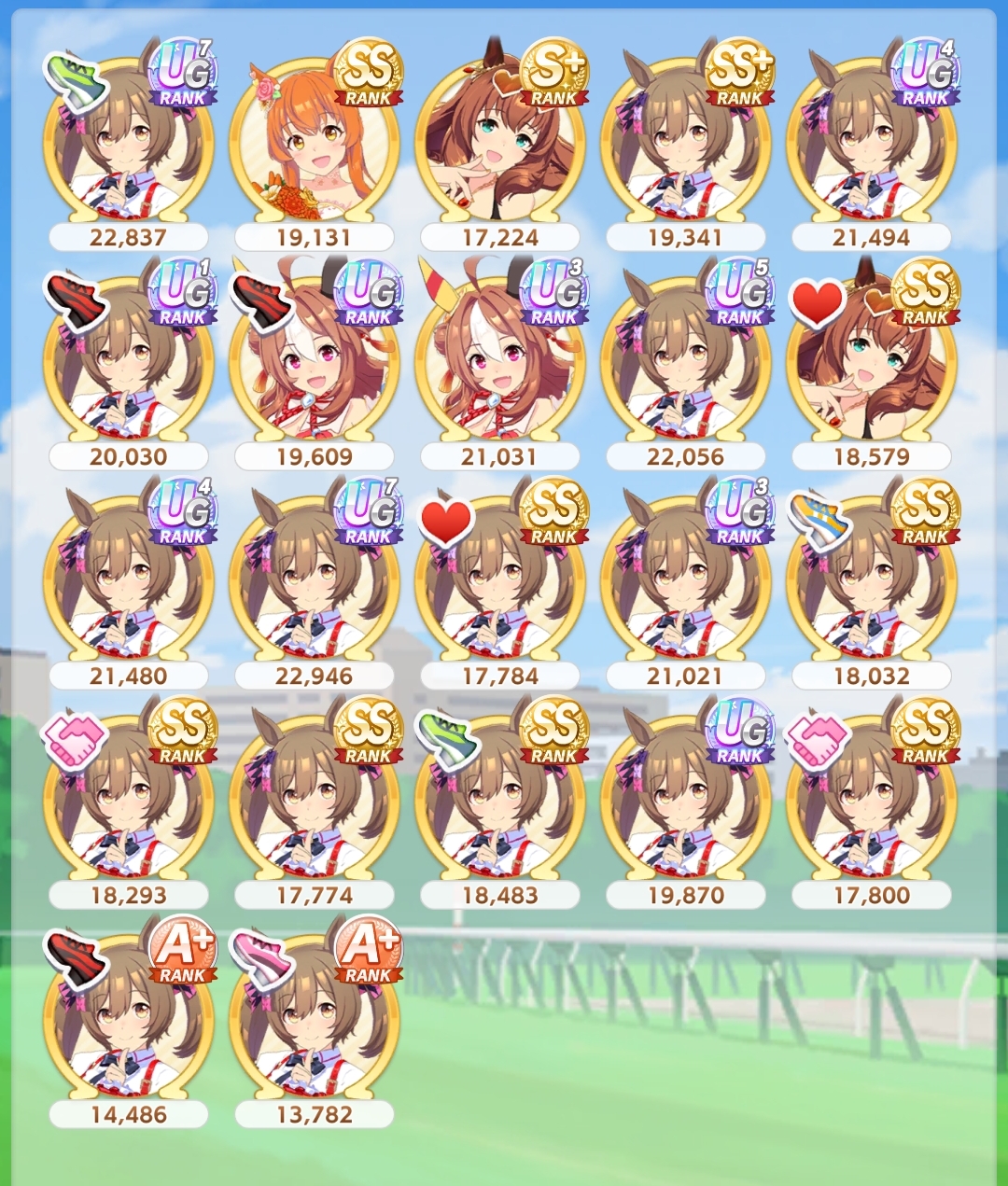This screenshot has height=1186, width=1008.
Task: Choose the S+ rank character scored 17,224
Action: (x=499, y=145)
